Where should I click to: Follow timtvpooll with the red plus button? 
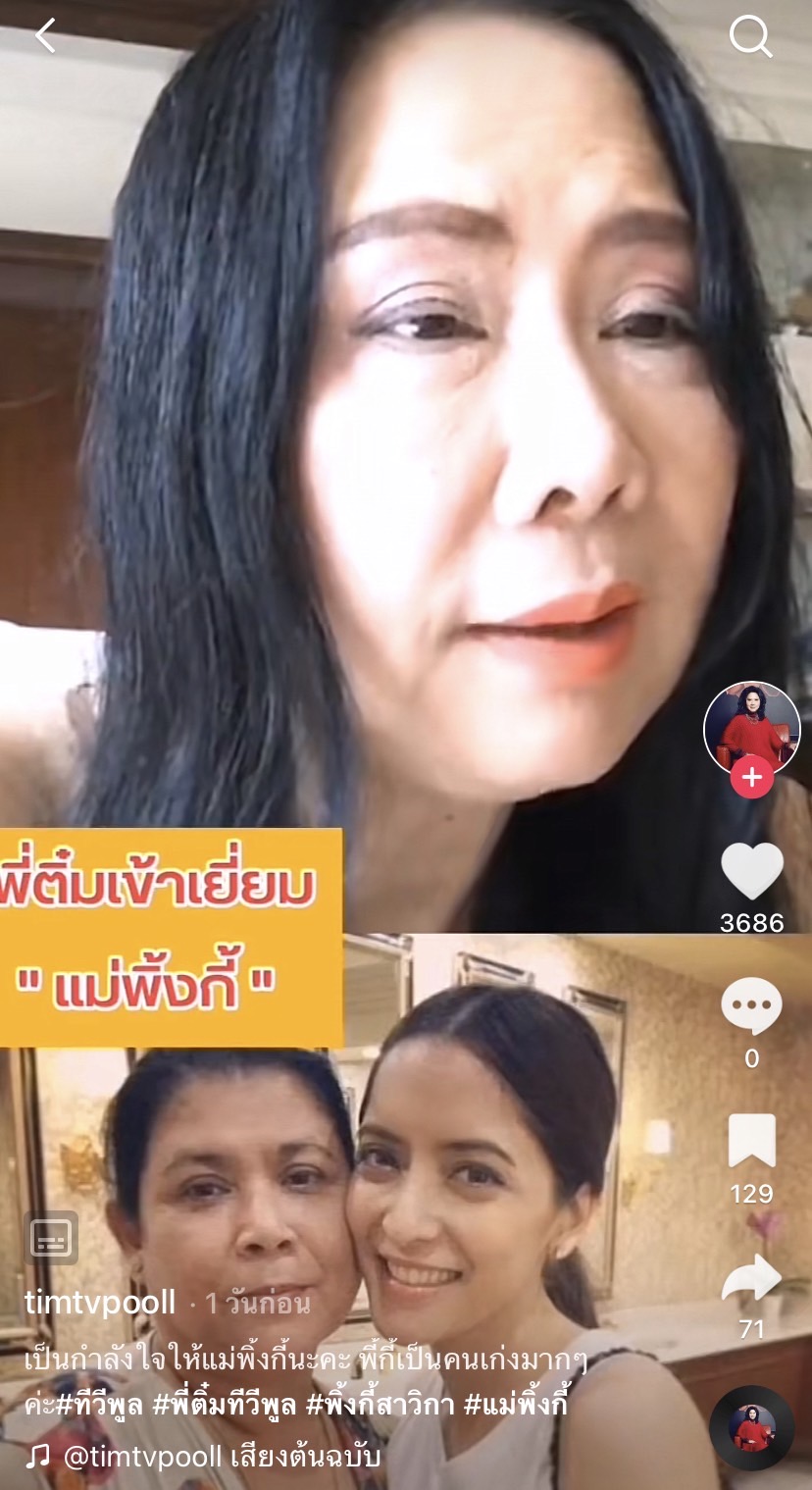[x=752, y=778]
